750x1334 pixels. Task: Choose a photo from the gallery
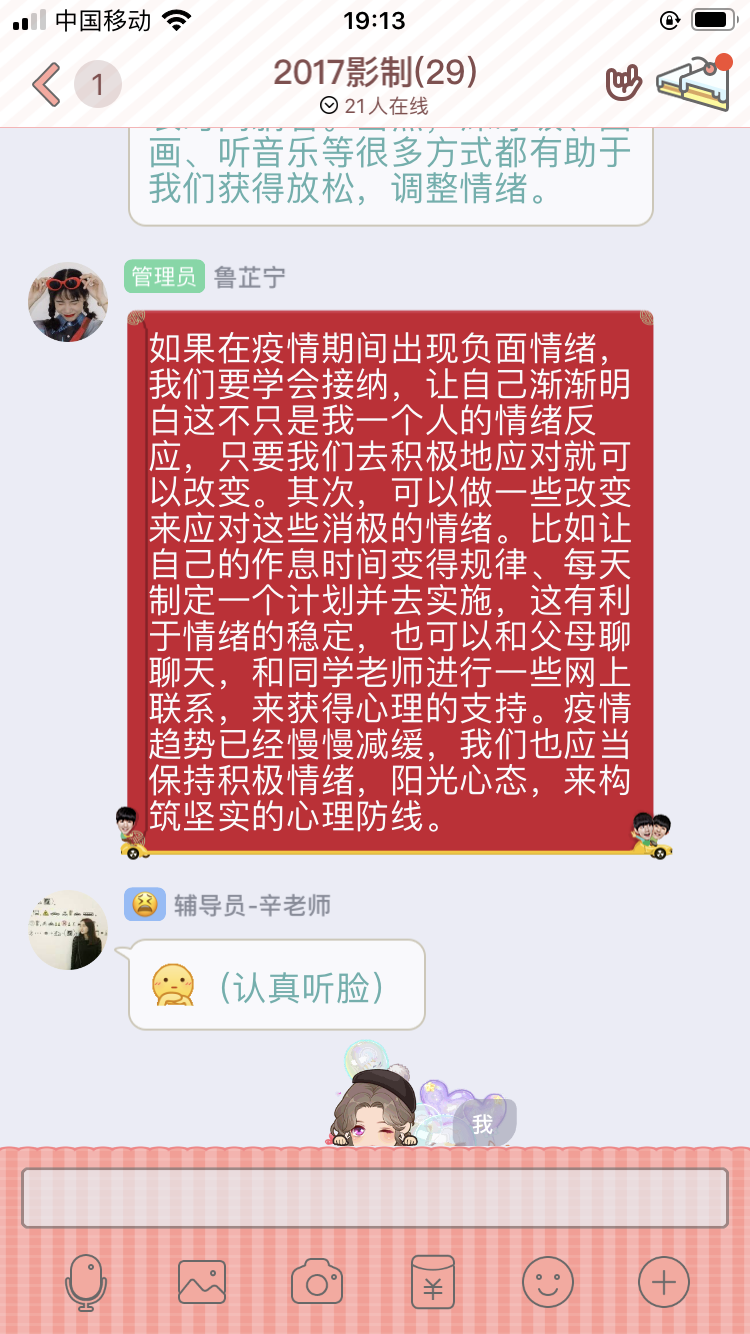pyautogui.click(x=202, y=1282)
